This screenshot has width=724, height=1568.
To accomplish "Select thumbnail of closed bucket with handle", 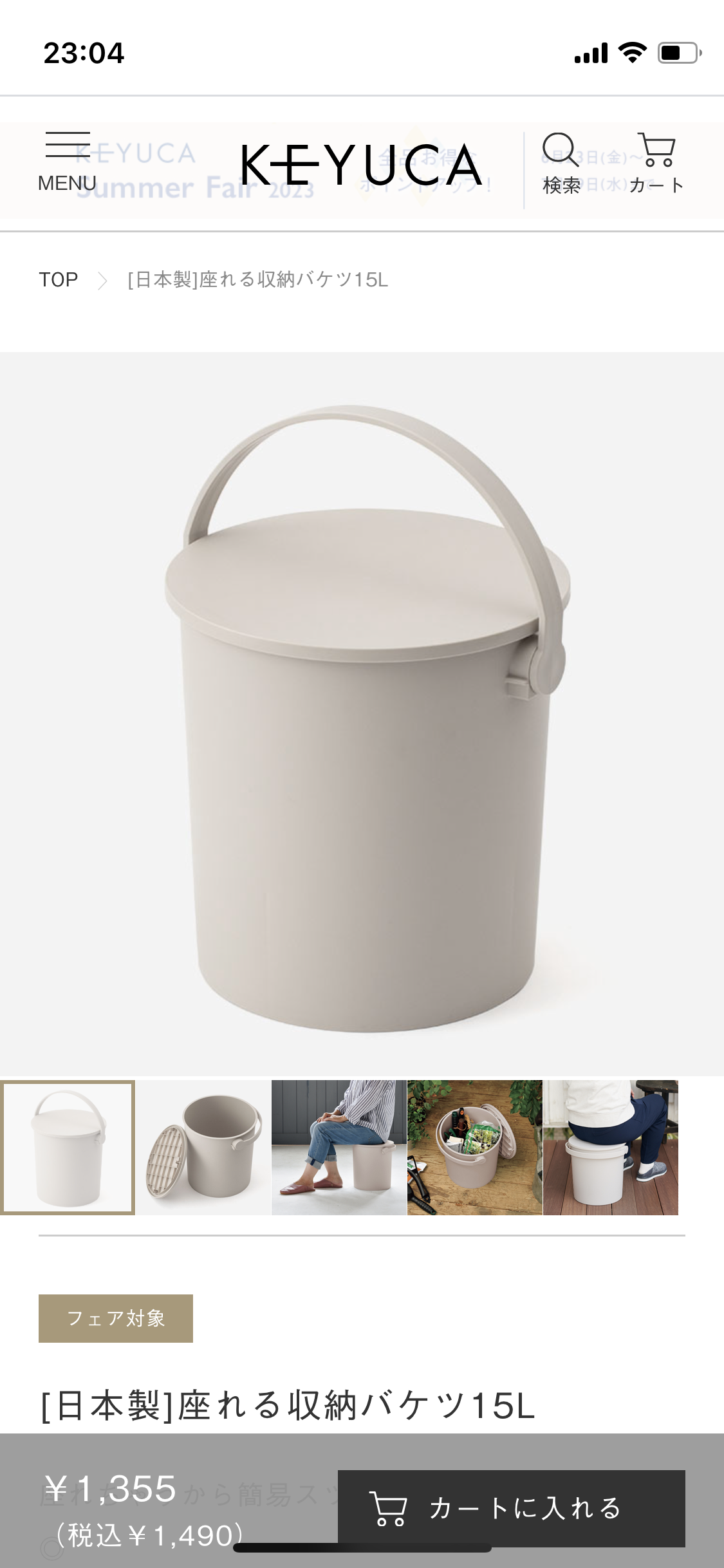I will pyautogui.click(x=68, y=1148).
